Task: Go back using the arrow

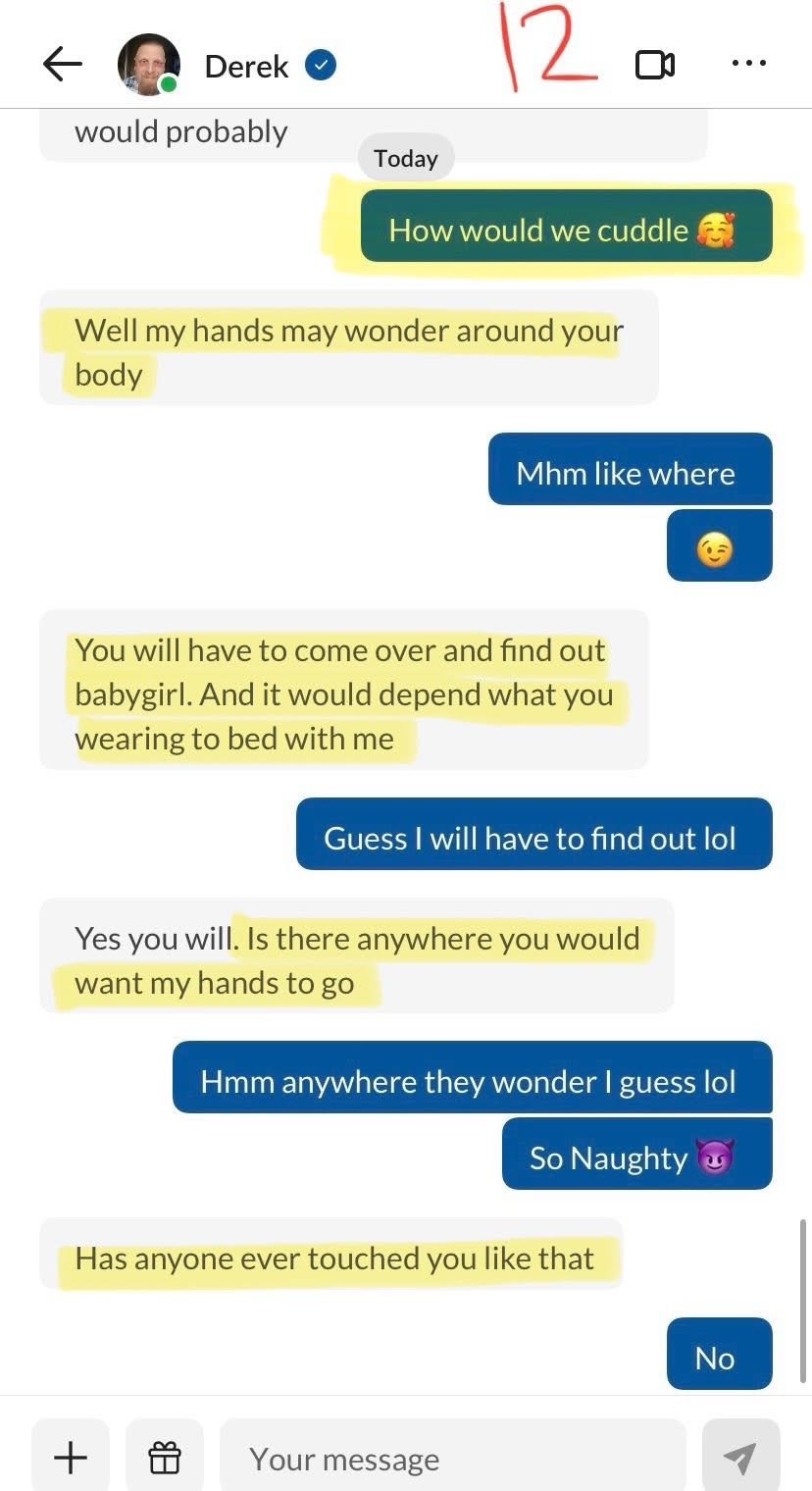Action: coord(63,65)
